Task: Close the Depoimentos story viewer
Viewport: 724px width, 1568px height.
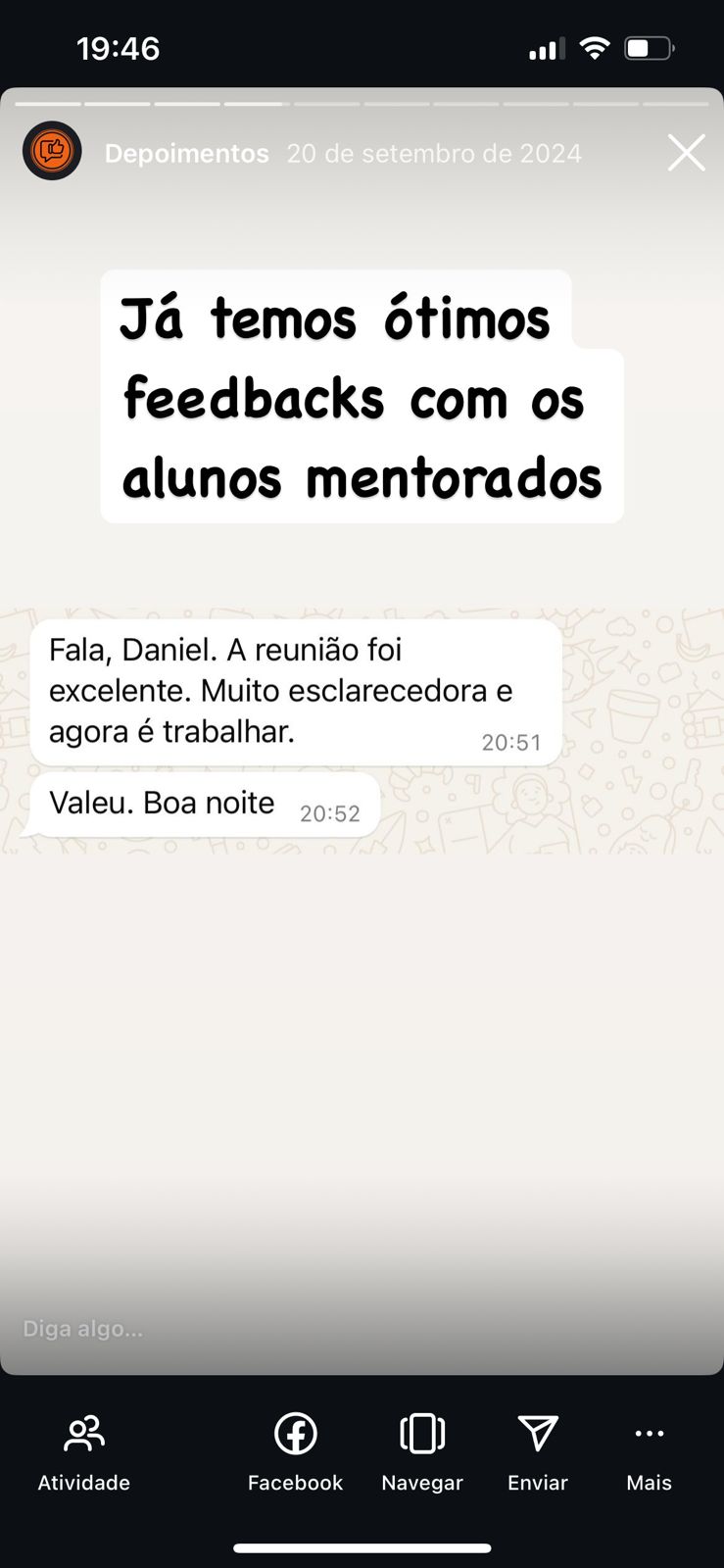Action: coord(686,153)
